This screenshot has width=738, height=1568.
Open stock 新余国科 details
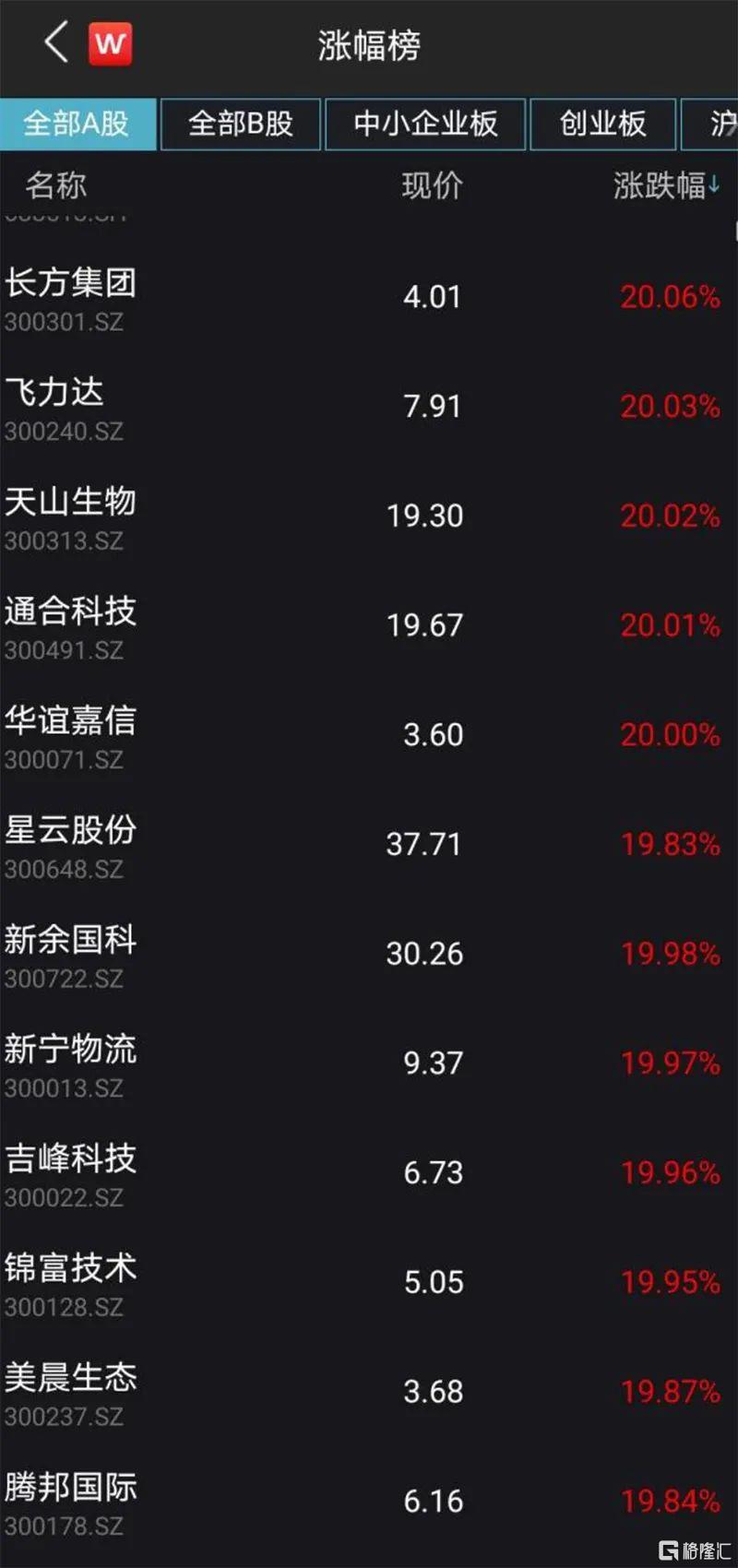coord(369,955)
